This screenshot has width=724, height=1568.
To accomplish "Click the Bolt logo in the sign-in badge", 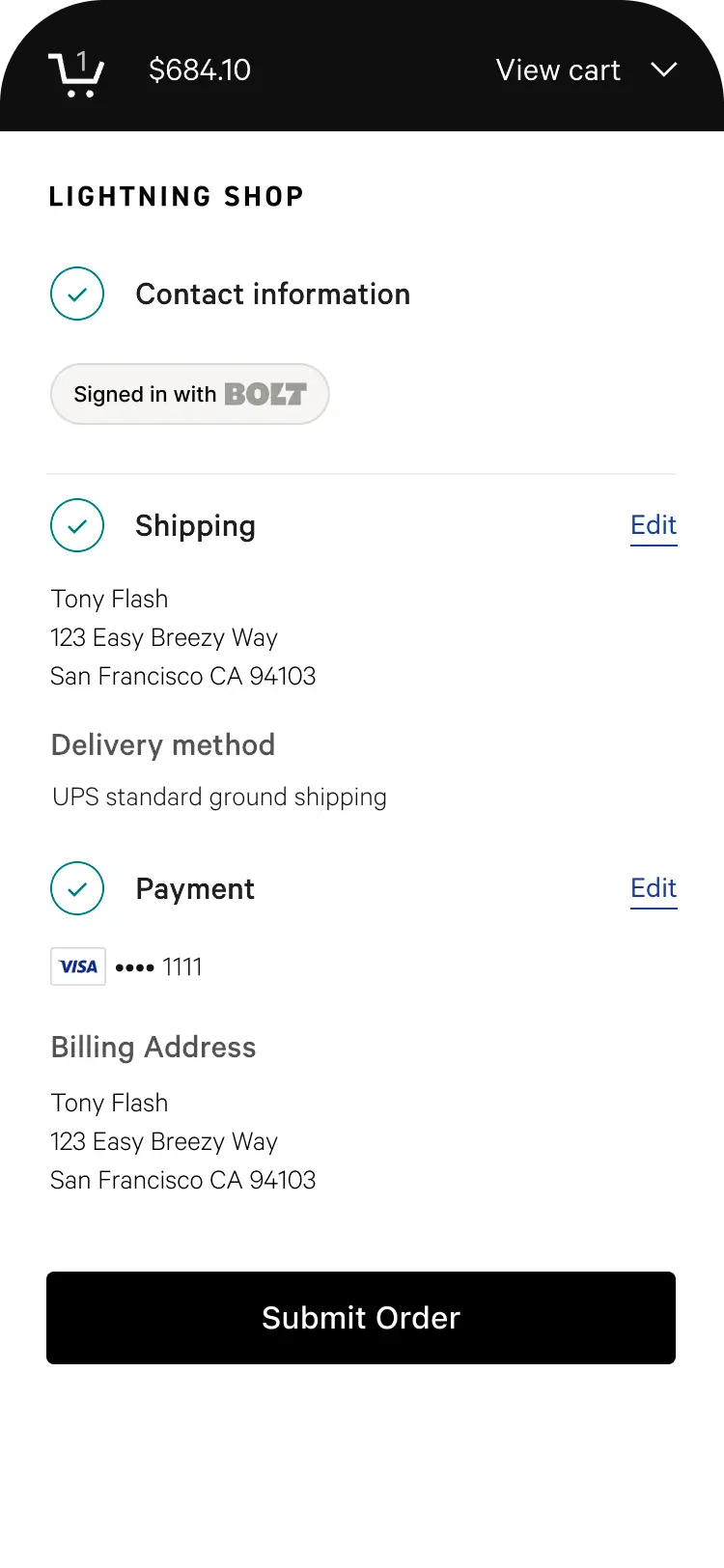I will [x=264, y=394].
